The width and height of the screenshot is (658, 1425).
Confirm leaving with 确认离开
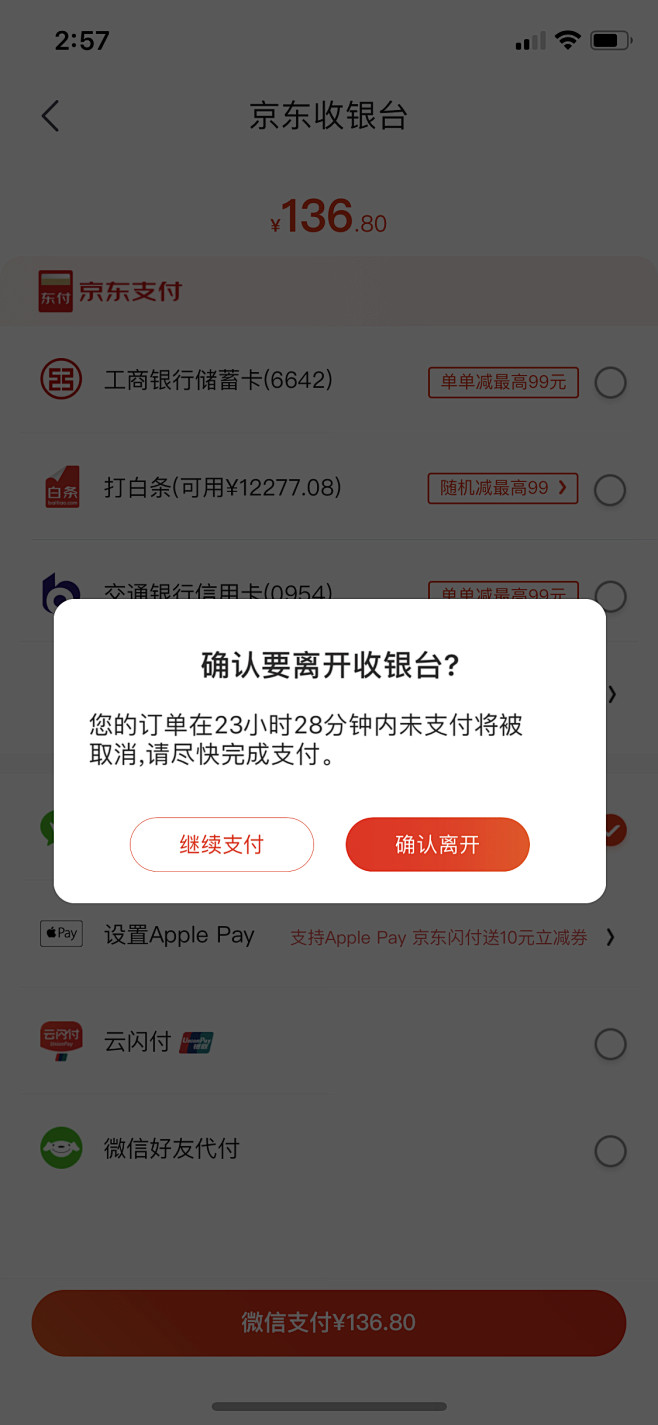(437, 845)
